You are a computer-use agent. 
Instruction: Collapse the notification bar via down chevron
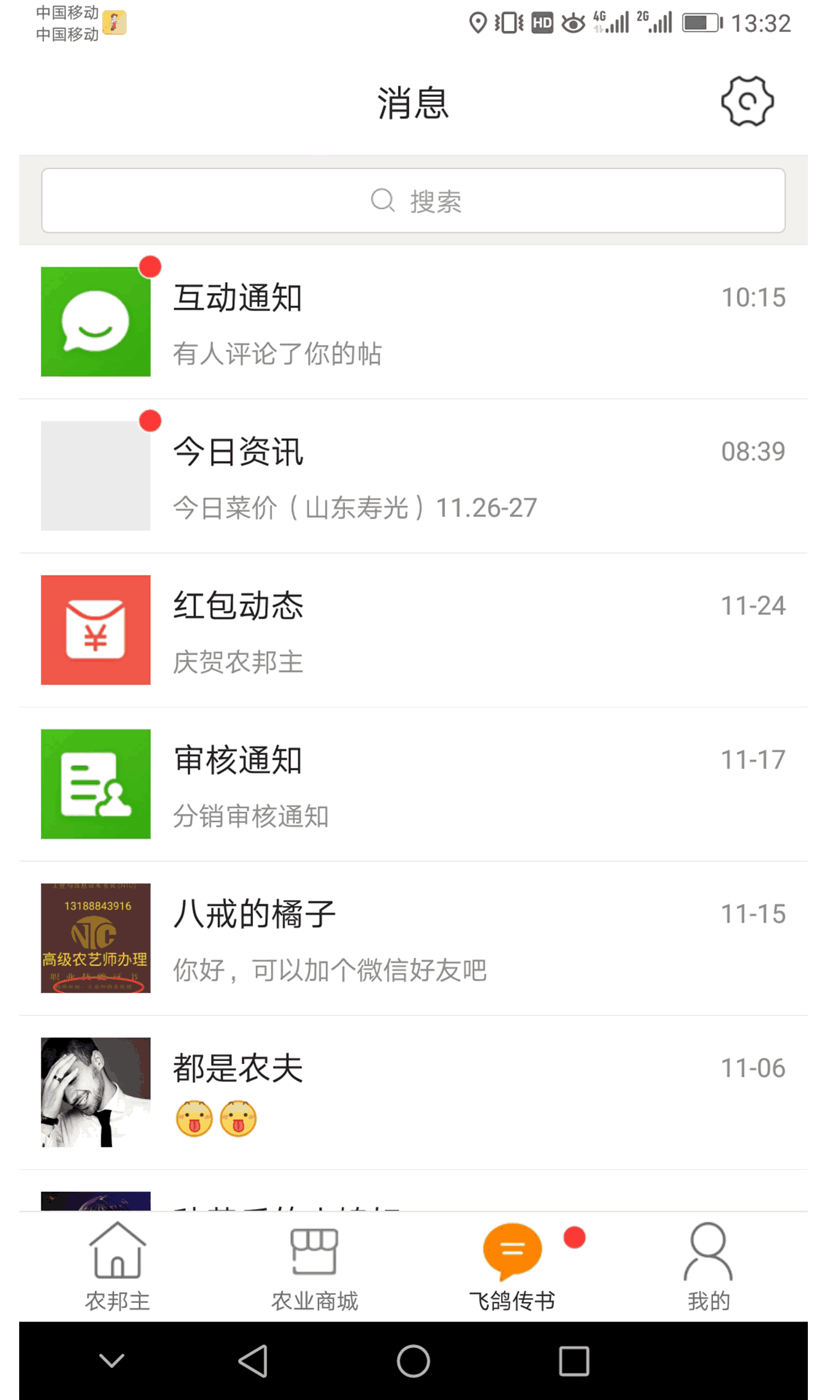click(x=110, y=1360)
